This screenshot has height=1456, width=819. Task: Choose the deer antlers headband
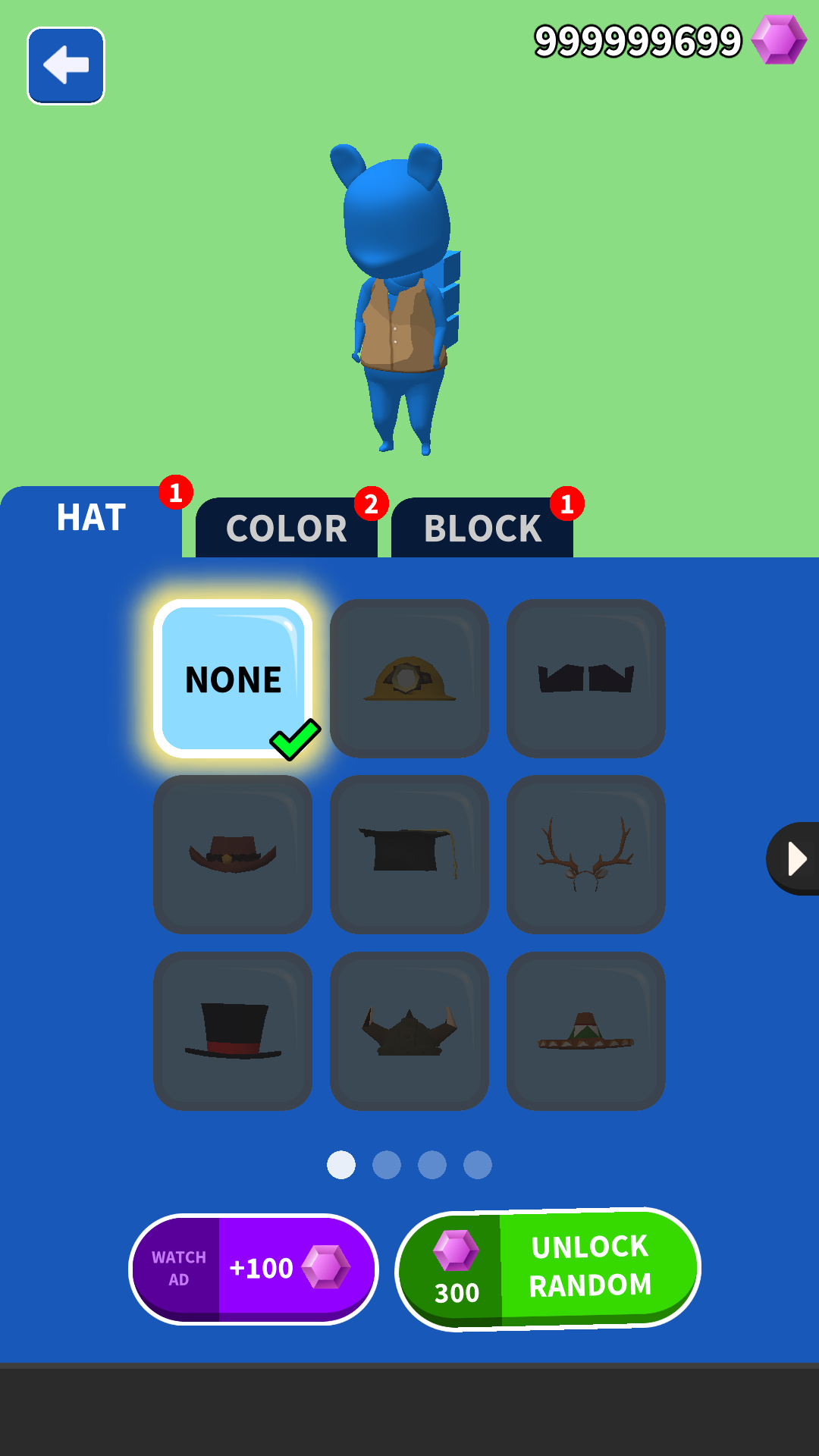585,855
